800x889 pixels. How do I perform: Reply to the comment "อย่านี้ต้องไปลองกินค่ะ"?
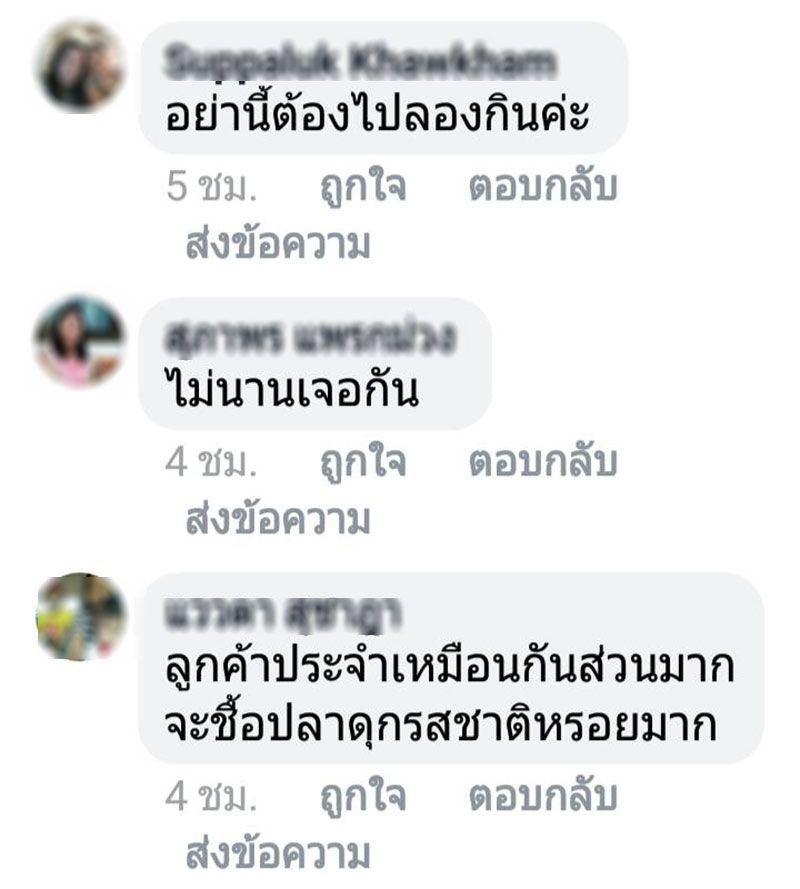(x=543, y=189)
